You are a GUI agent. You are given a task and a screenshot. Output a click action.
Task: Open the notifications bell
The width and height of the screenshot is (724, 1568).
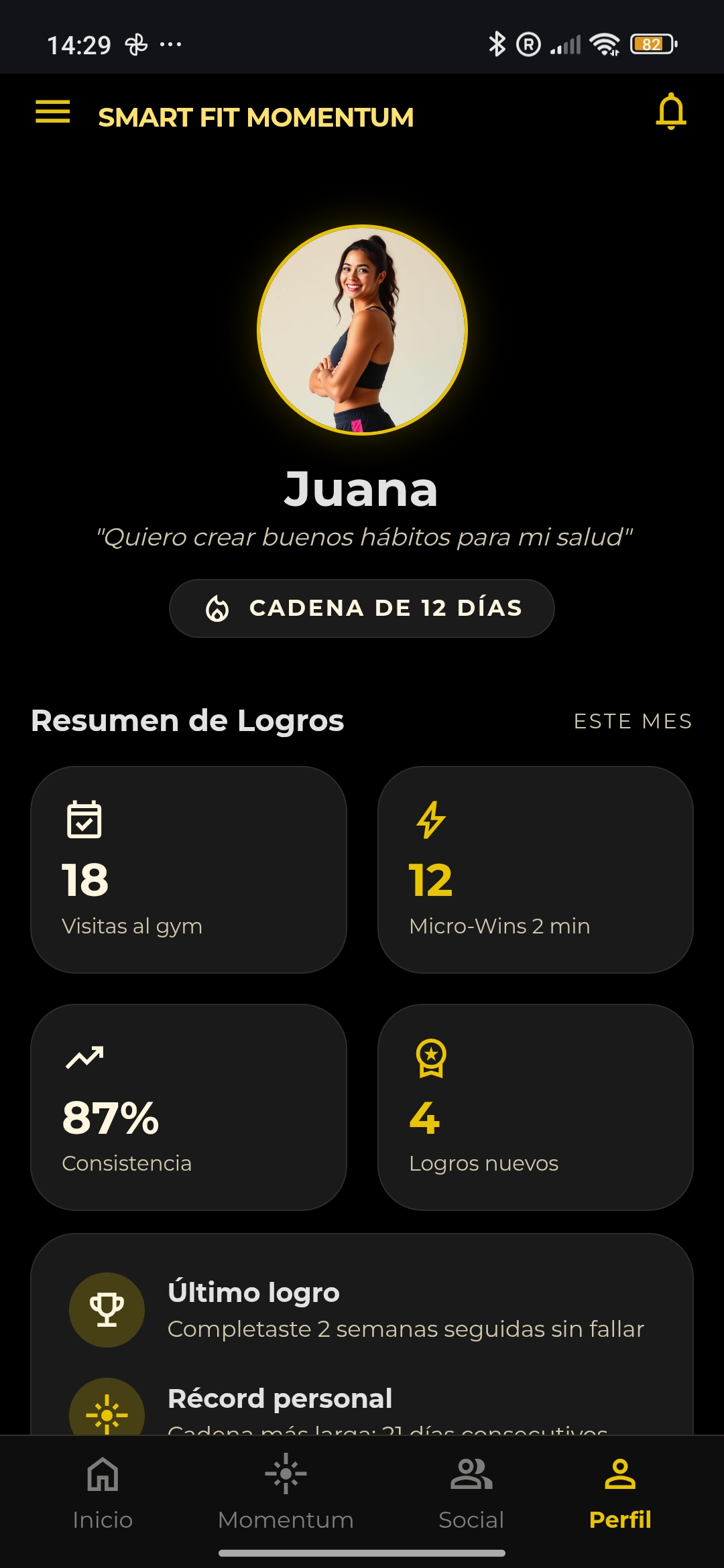[x=671, y=111]
